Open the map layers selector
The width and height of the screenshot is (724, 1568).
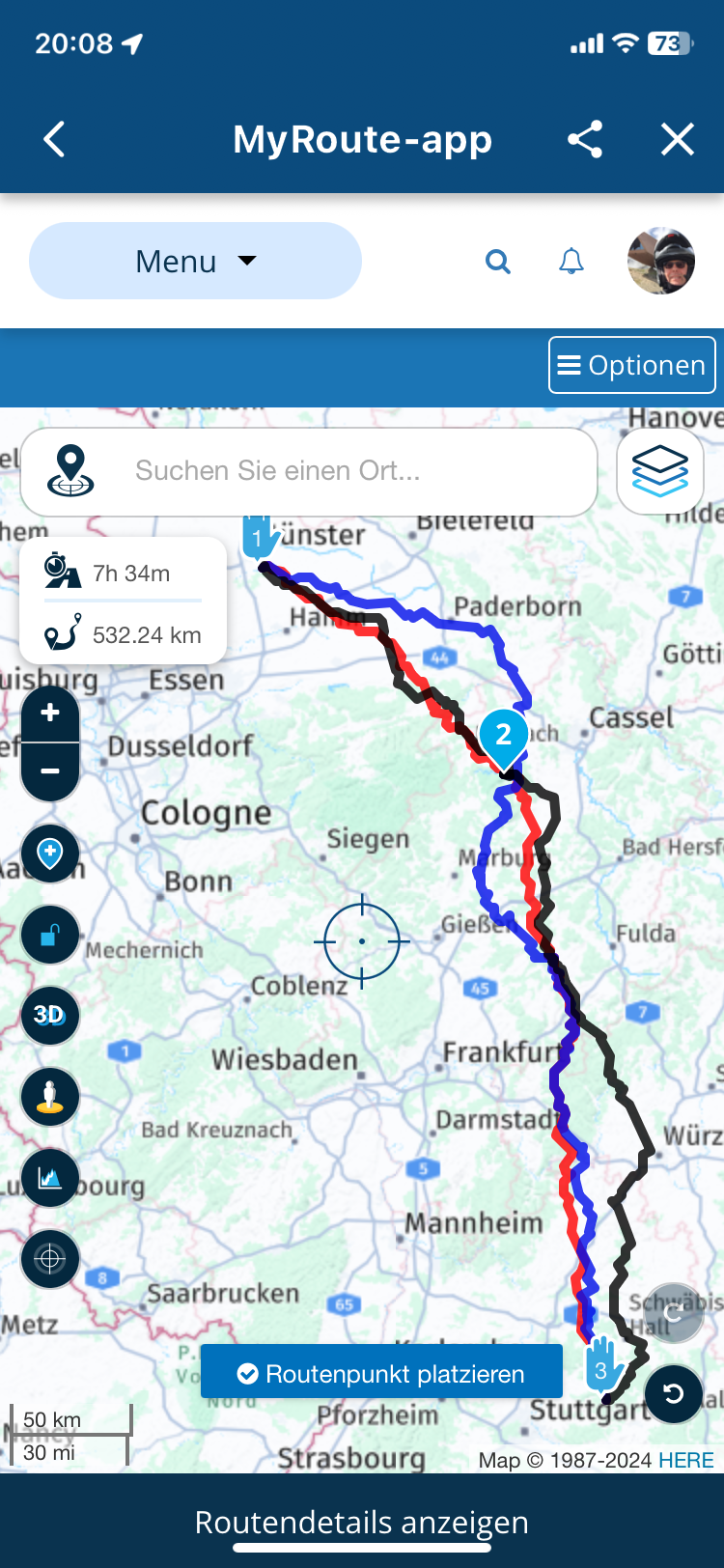point(660,471)
